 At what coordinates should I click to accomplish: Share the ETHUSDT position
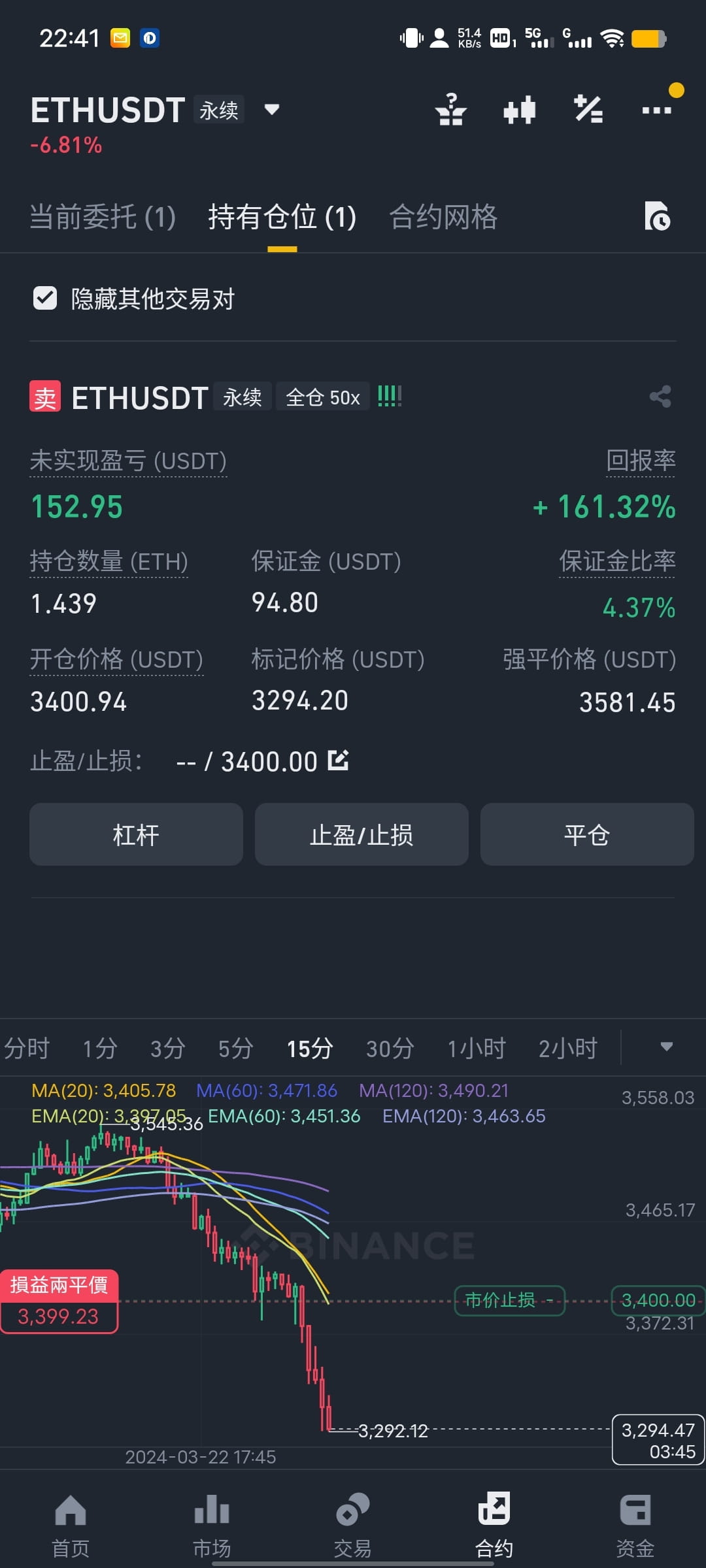[x=660, y=396]
